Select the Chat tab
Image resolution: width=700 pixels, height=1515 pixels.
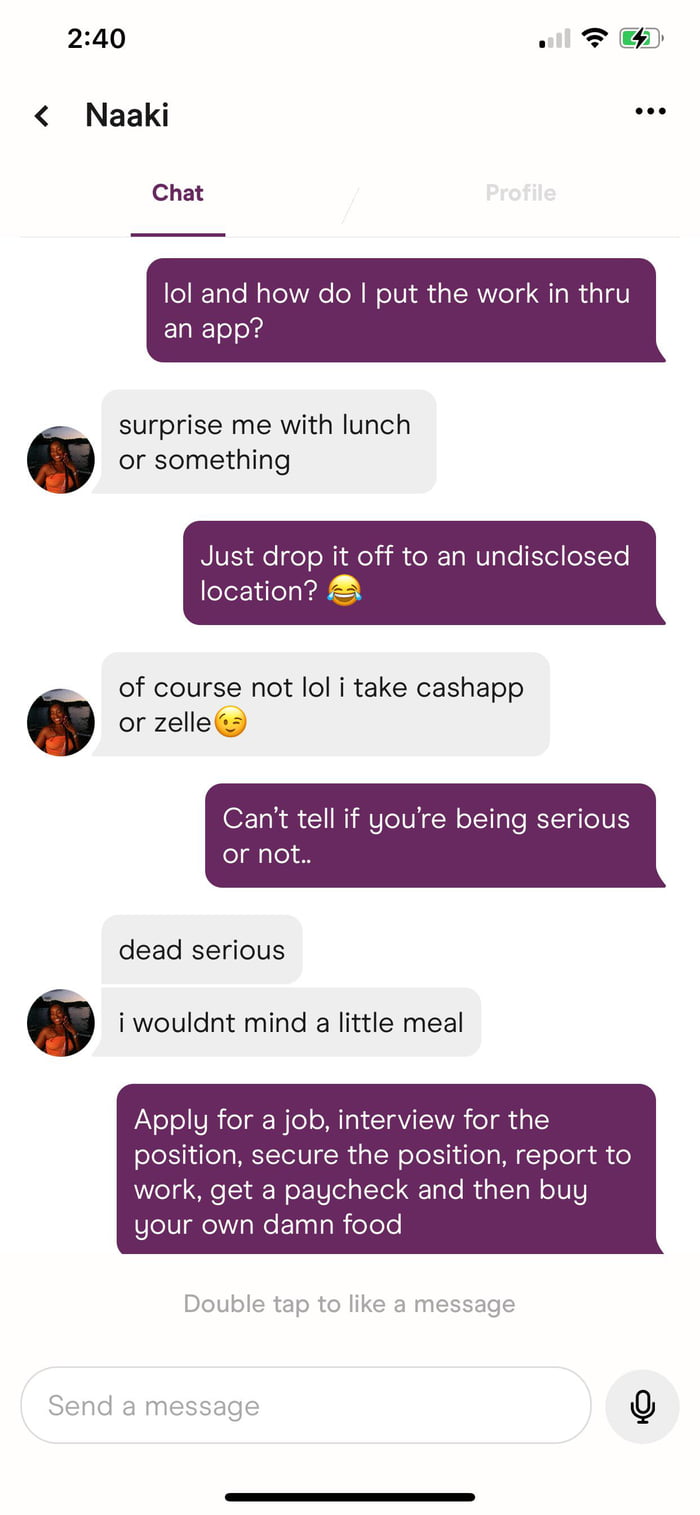[x=178, y=193]
